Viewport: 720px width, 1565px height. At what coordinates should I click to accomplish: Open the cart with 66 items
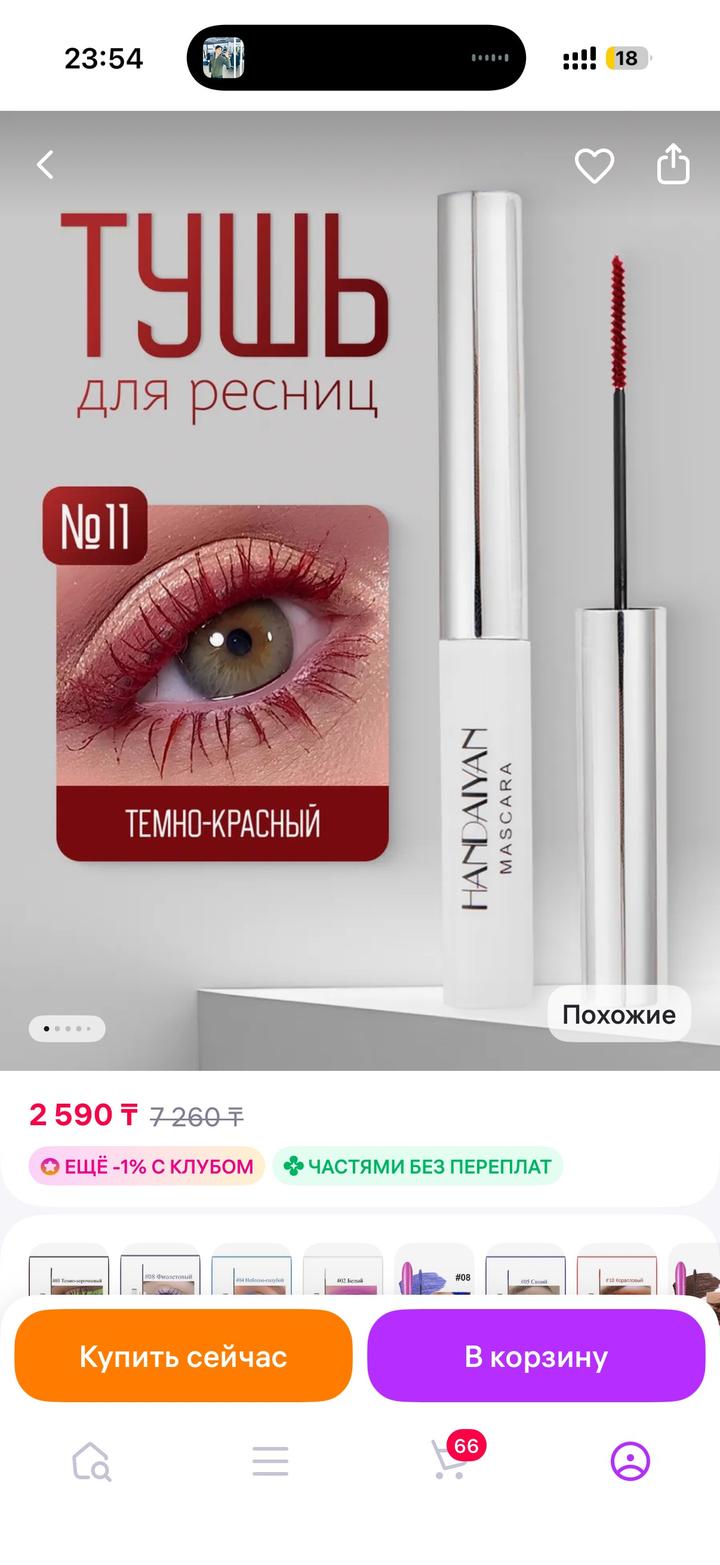point(450,1461)
